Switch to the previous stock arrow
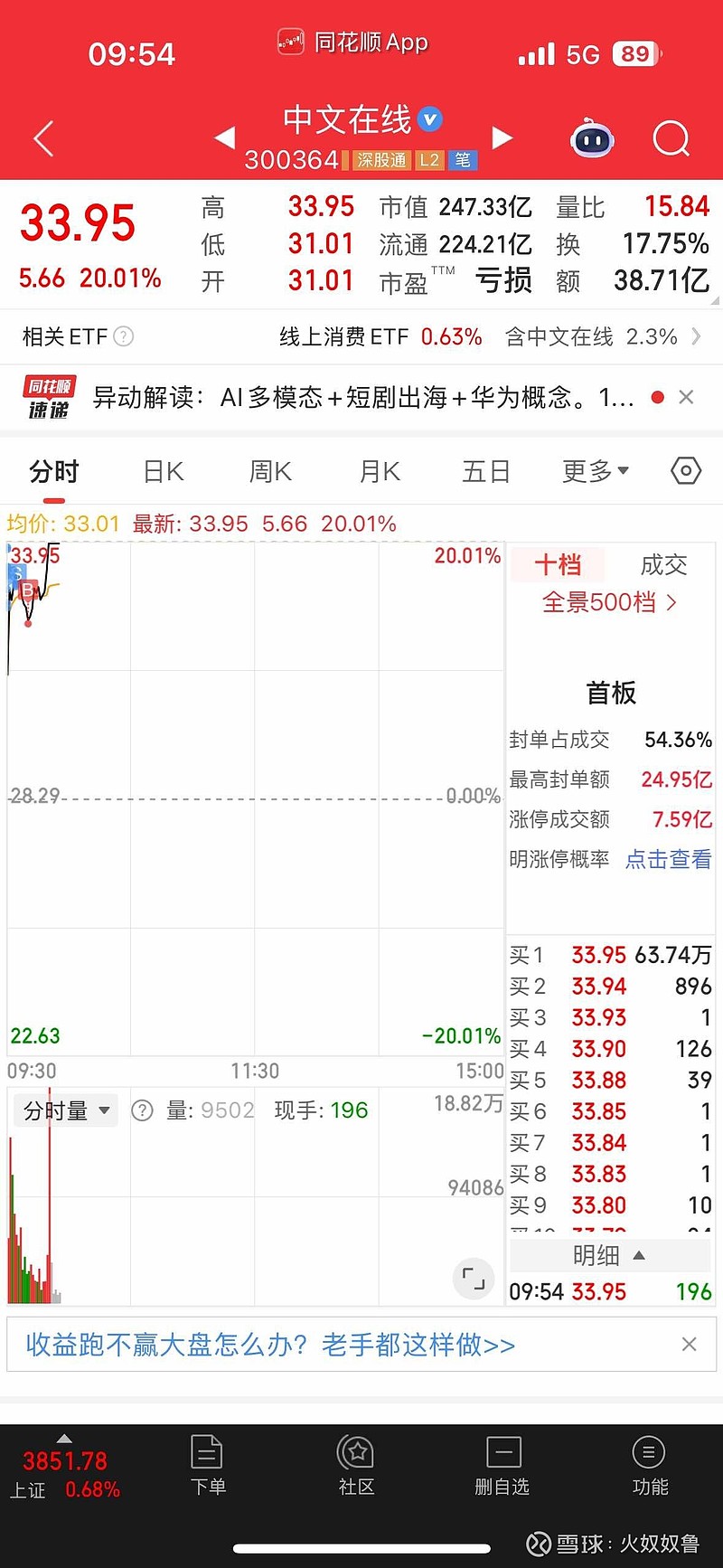723x1568 pixels. pos(224,137)
